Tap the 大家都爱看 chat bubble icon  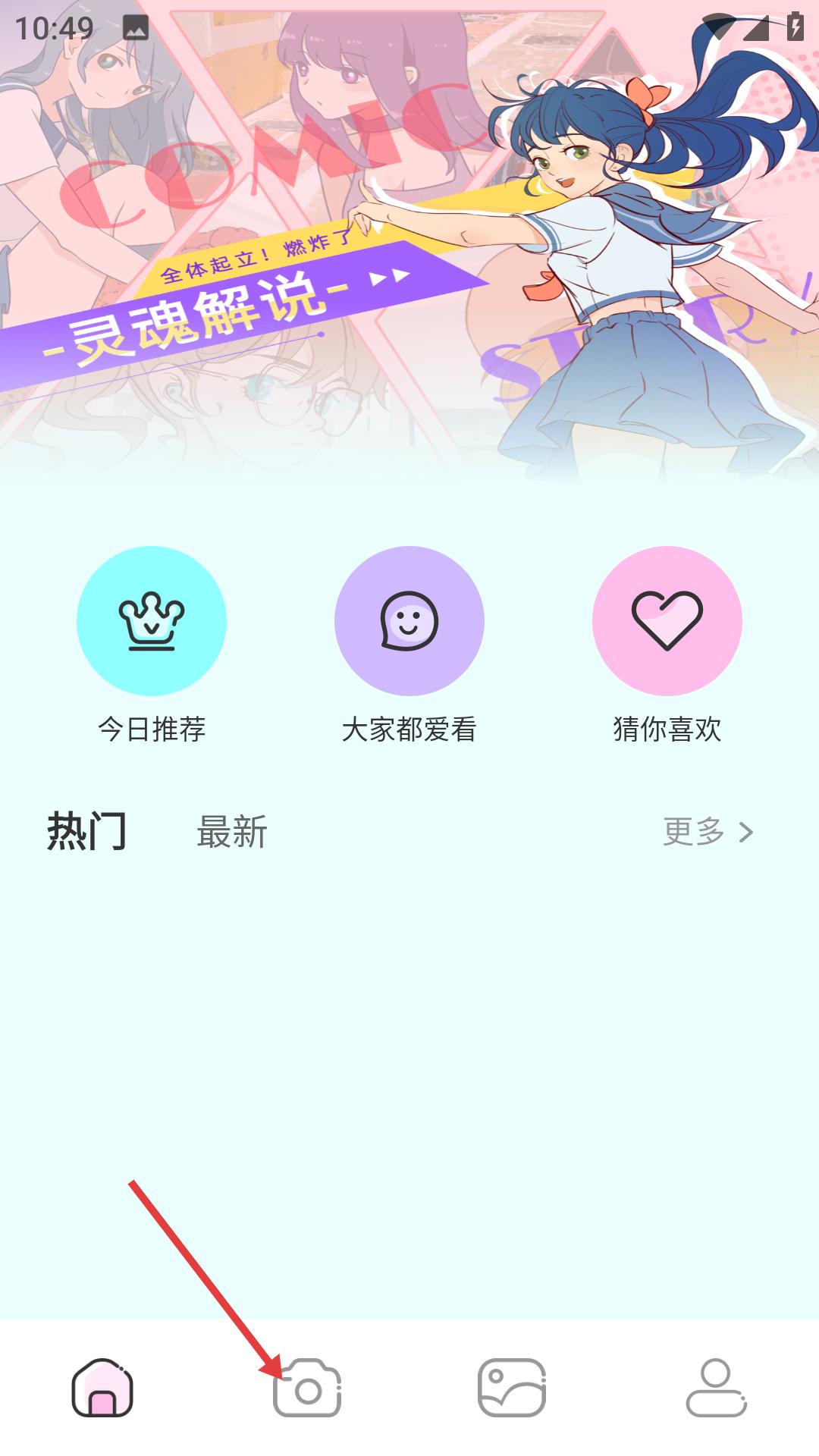click(x=409, y=620)
